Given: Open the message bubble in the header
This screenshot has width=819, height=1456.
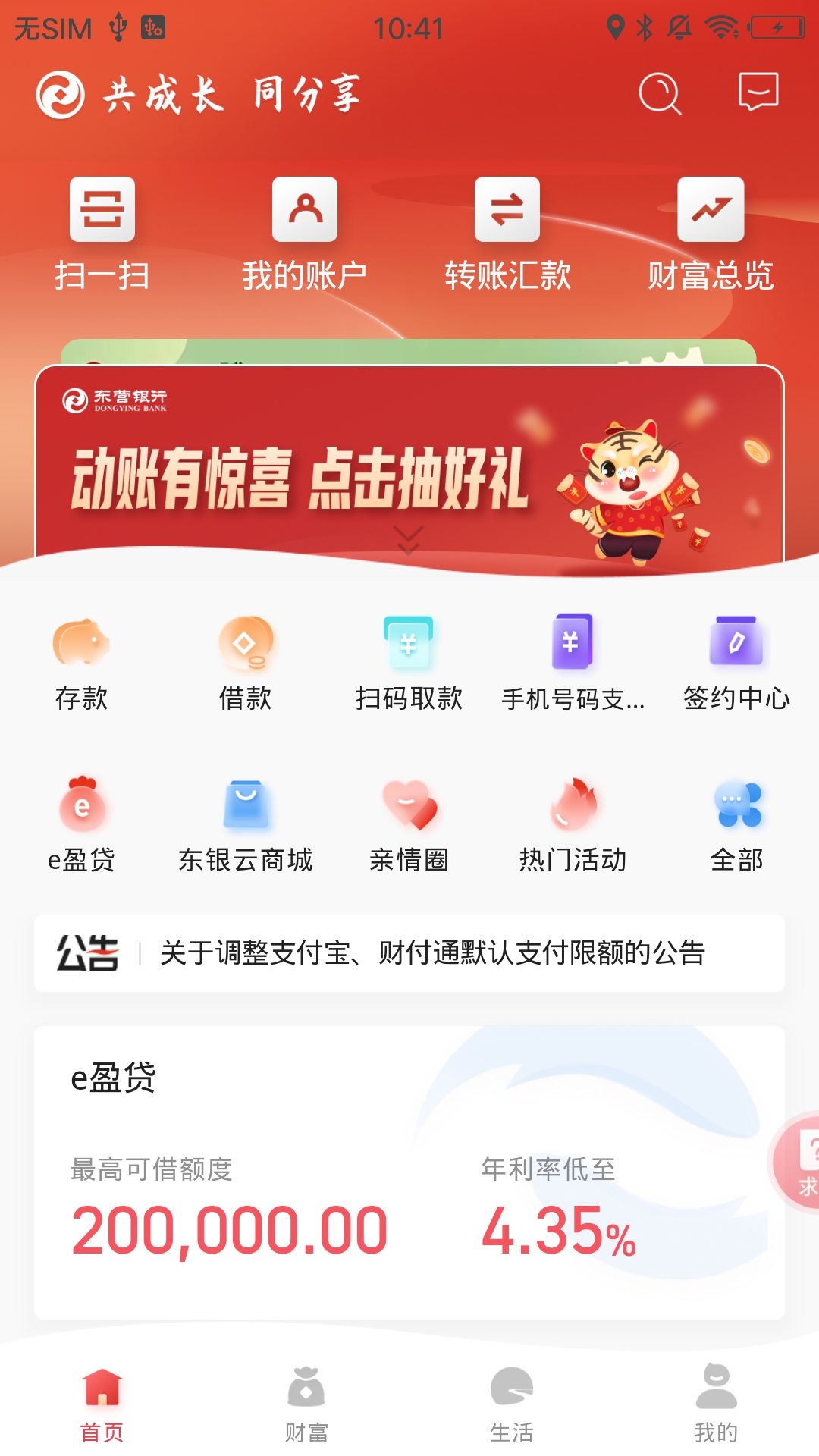Looking at the screenshot, I should click(758, 93).
